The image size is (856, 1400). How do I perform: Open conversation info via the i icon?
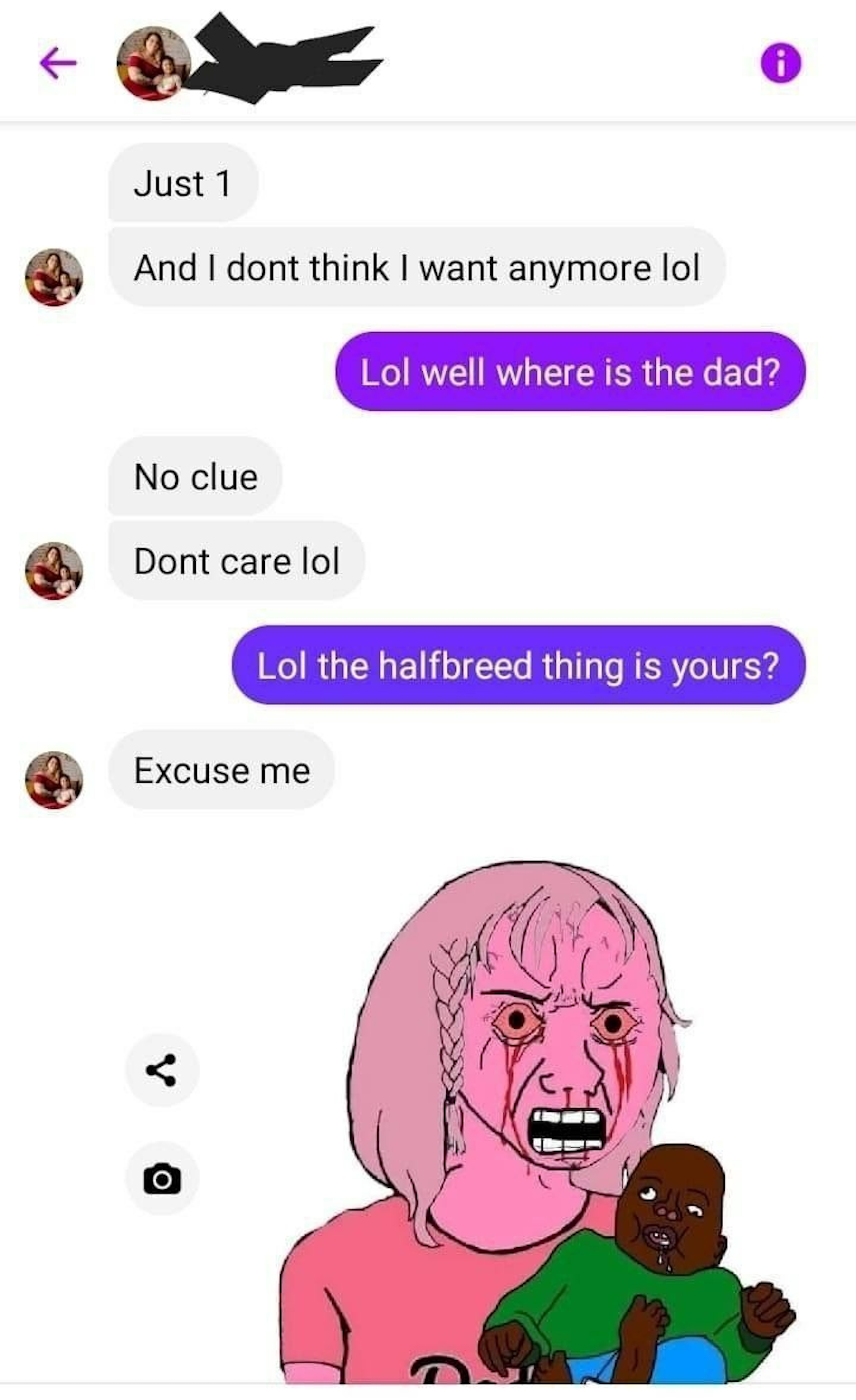point(781,63)
